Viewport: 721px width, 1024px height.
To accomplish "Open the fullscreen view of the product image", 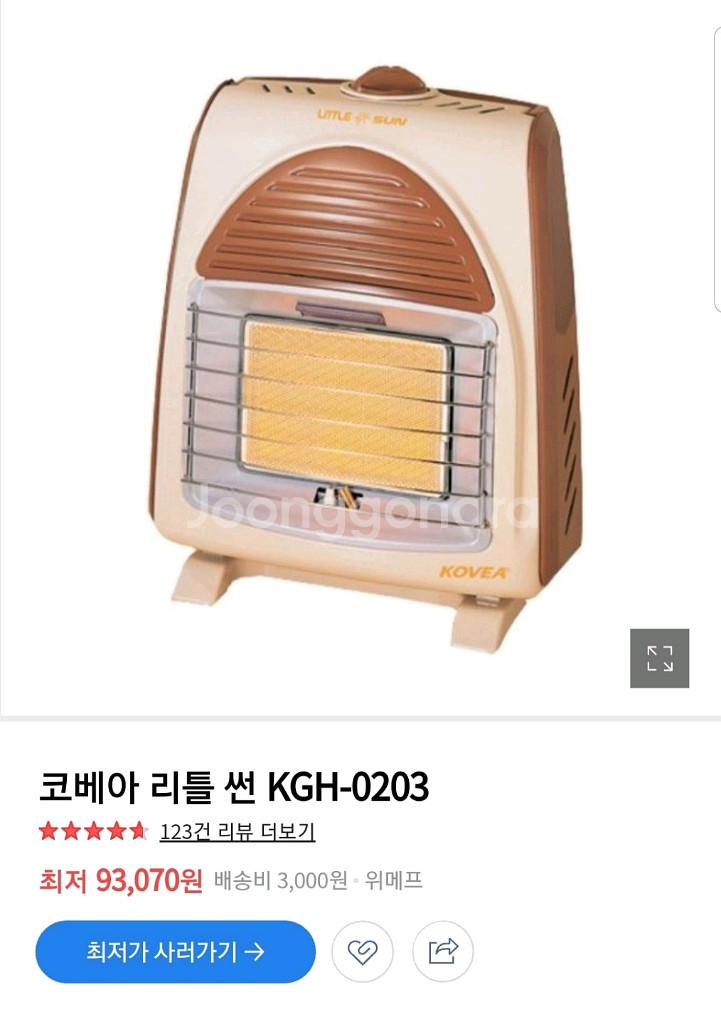I will pyautogui.click(x=660, y=657).
